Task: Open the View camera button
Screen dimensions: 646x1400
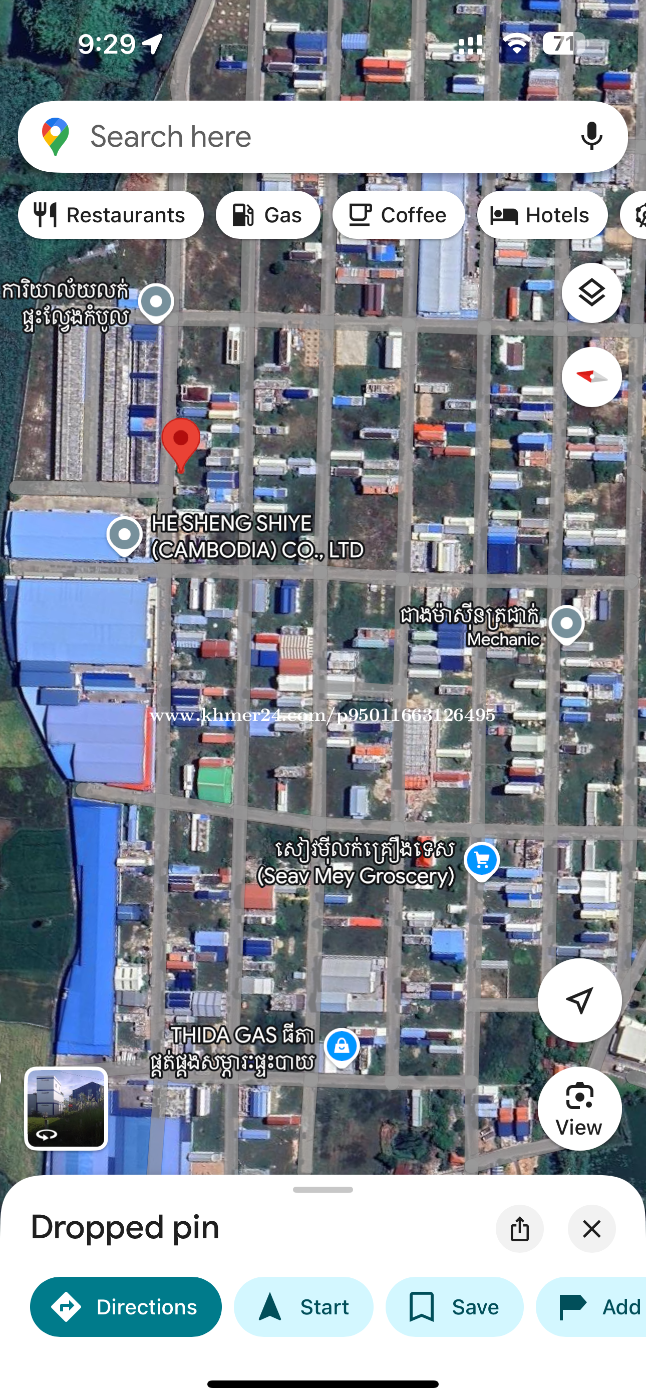Action: [x=579, y=1108]
